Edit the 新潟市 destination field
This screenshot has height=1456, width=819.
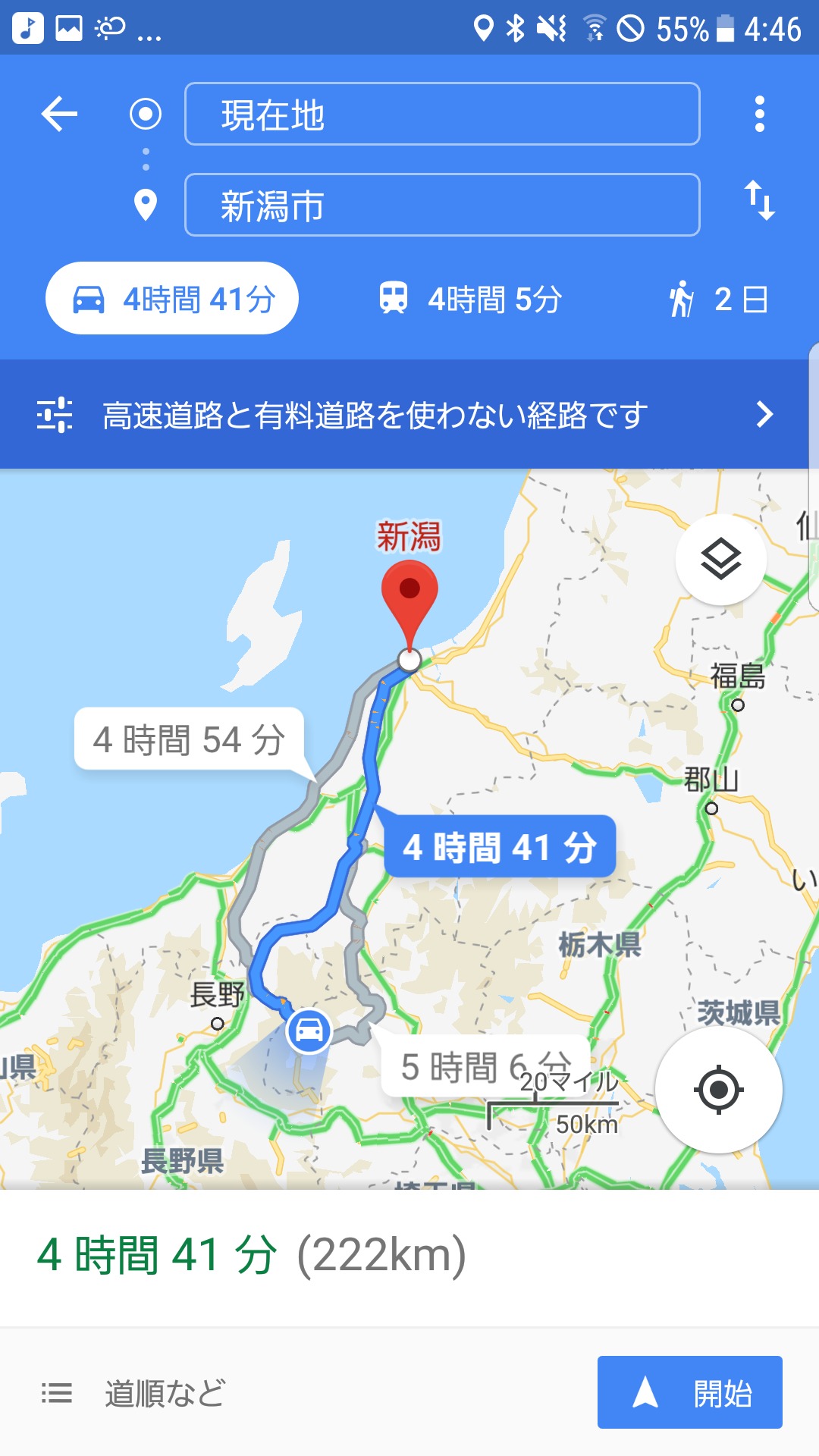point(441,206)
